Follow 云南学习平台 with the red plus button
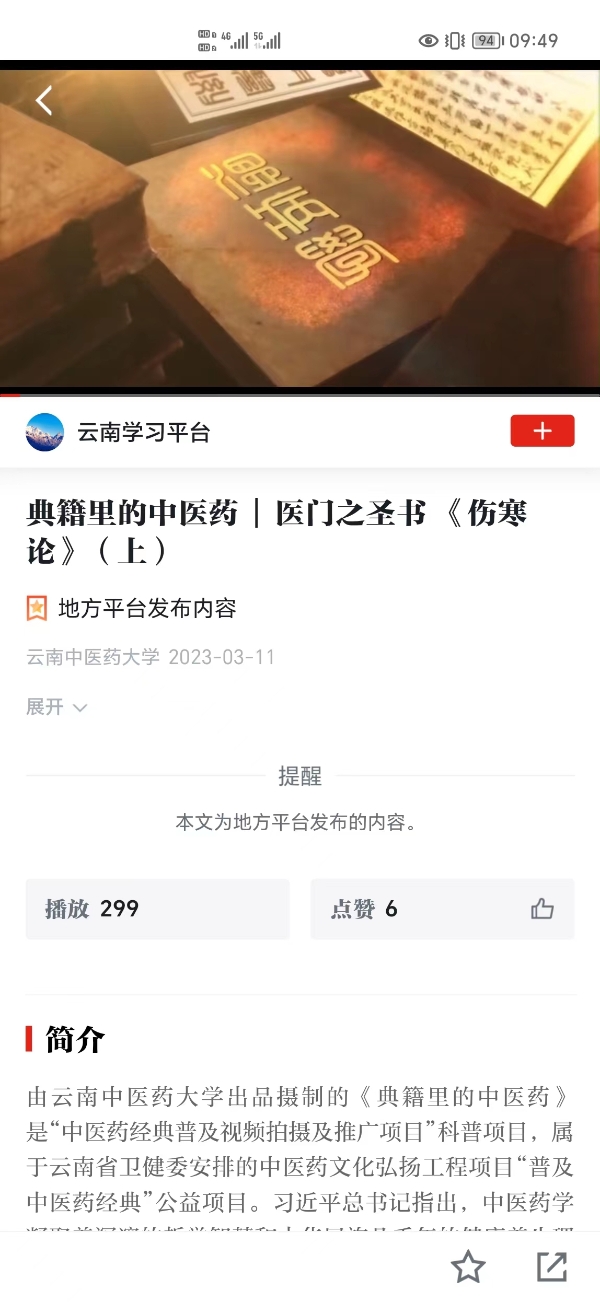Image resolution: width=600 pixels, height=1302 pixels. pyautogui.click(x=542, y=431)
